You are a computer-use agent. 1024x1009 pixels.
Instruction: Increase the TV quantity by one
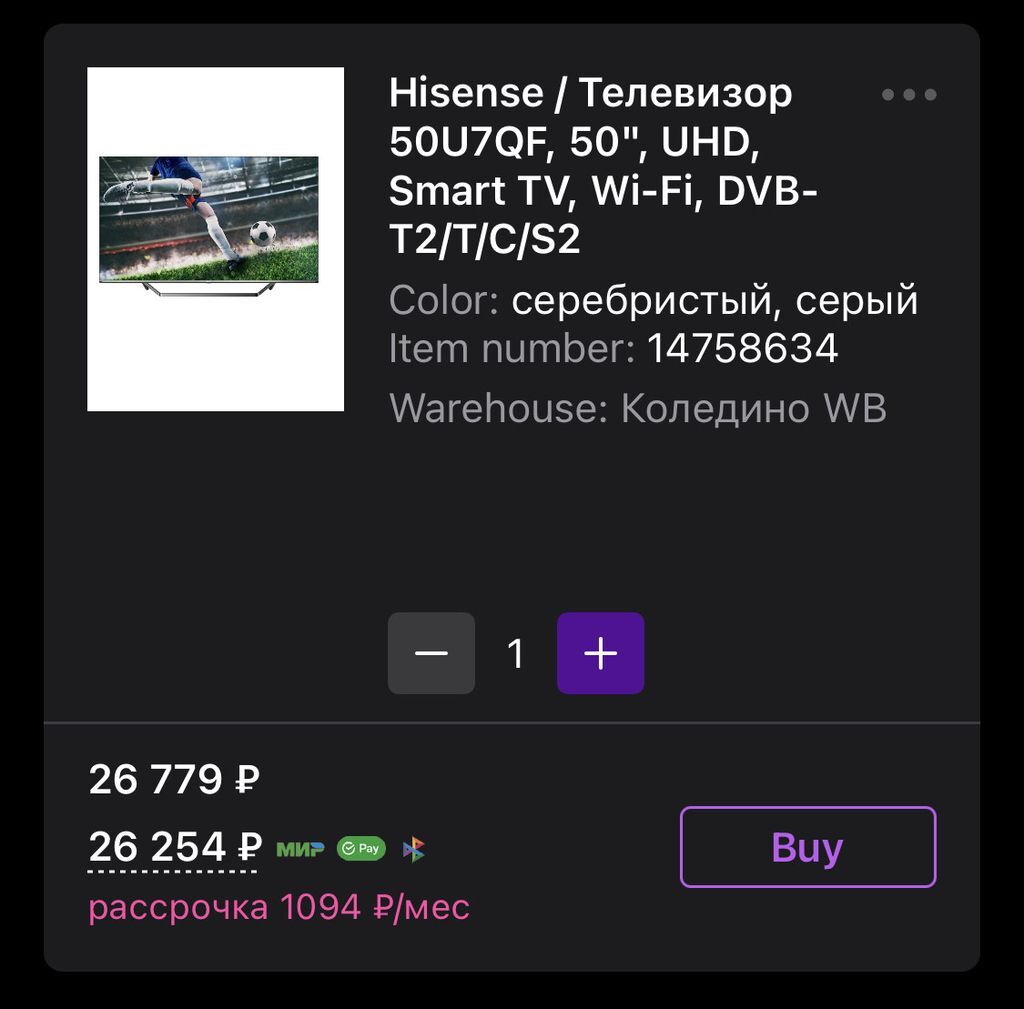click(x=600, y=653)
